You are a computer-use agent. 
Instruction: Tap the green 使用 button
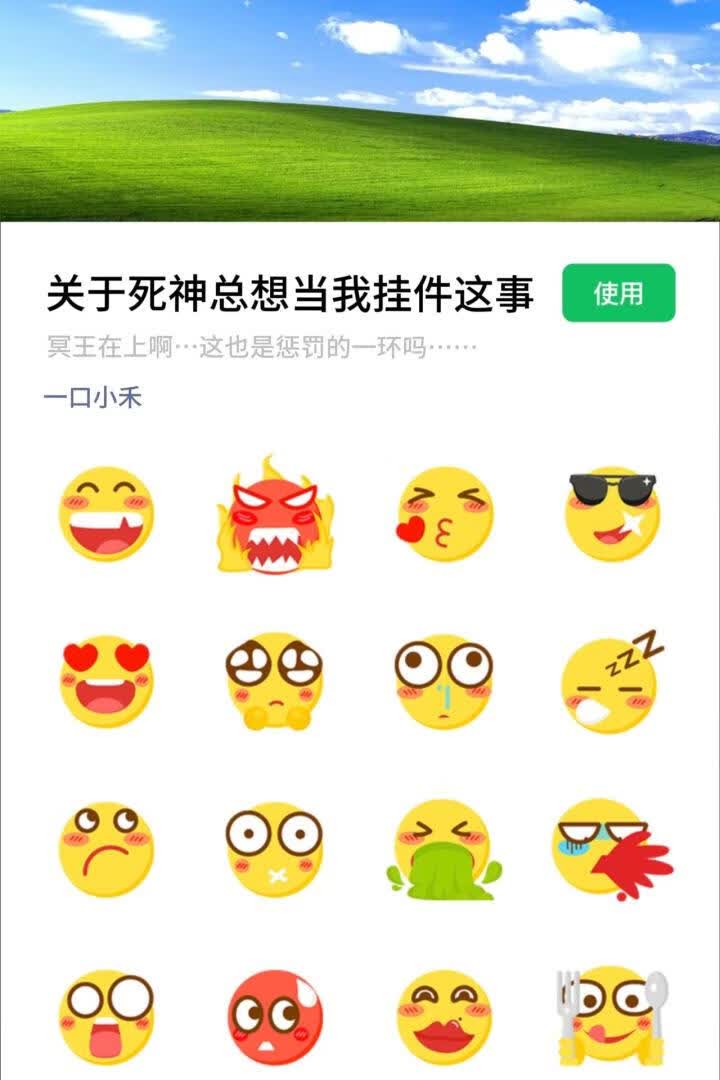(x=618, y=293)
